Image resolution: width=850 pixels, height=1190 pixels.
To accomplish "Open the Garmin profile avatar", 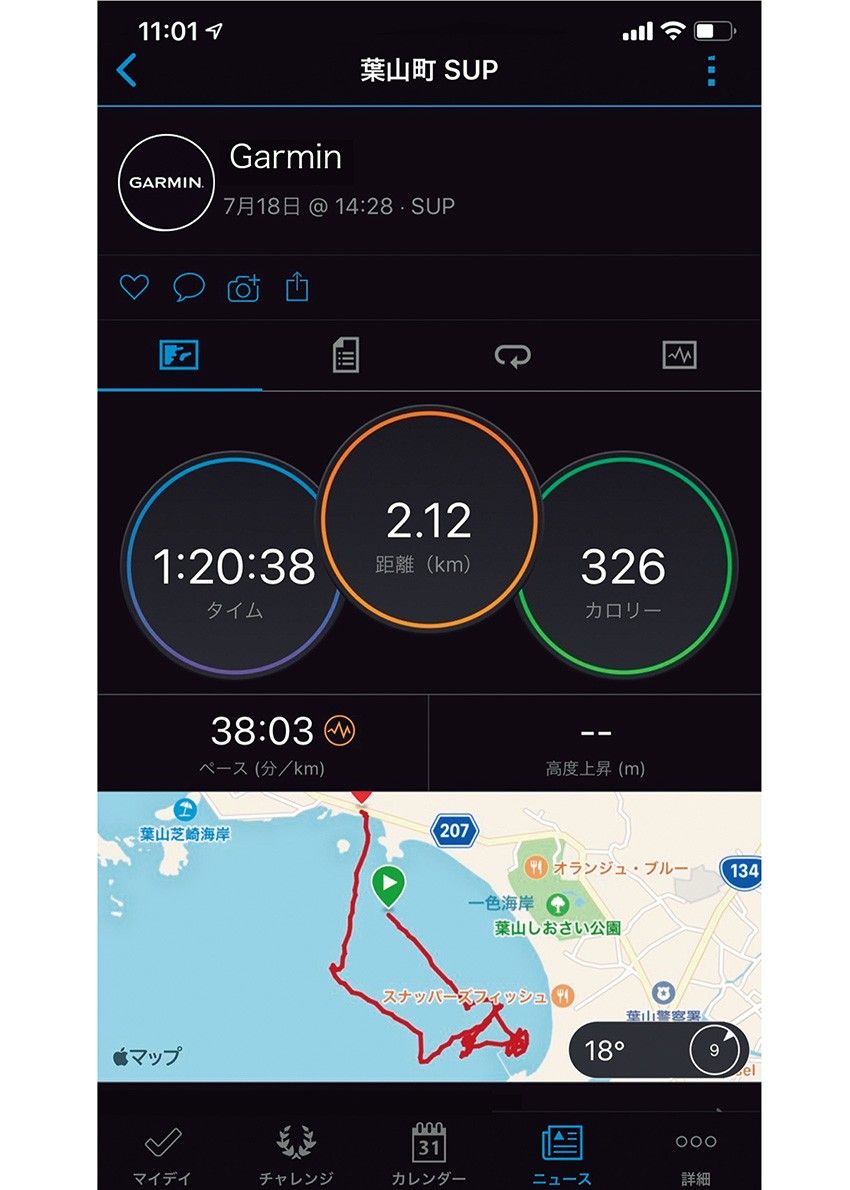I will [x=166, y=183].
